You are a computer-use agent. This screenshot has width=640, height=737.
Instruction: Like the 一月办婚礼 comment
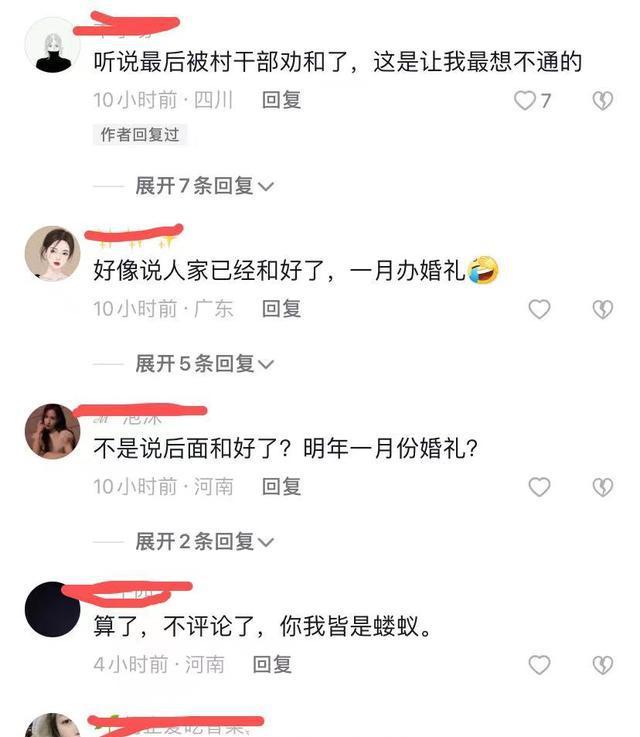pos(539,309)
